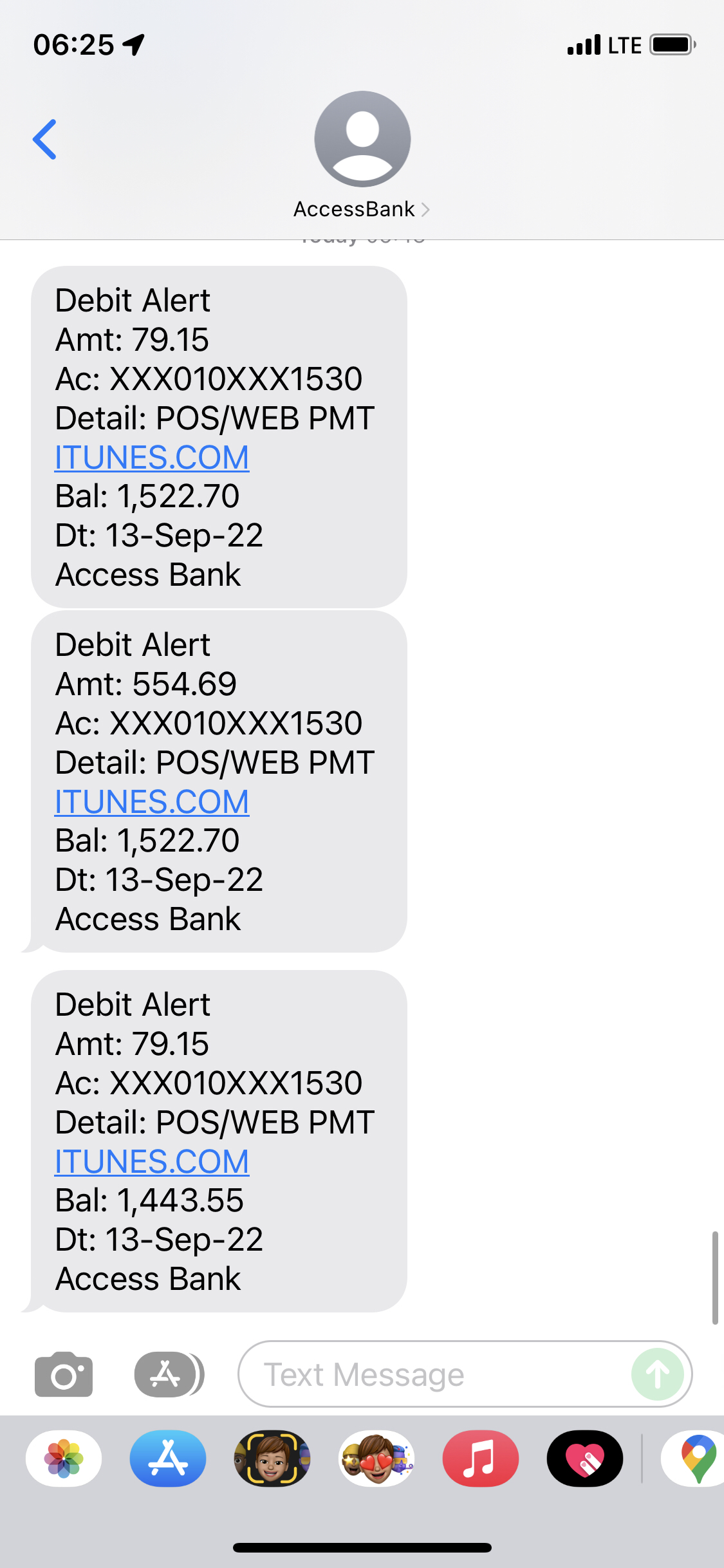
Task: Open ITUNES.COM link in Bal 1,443.55 alert
Action: (152, 1162)
